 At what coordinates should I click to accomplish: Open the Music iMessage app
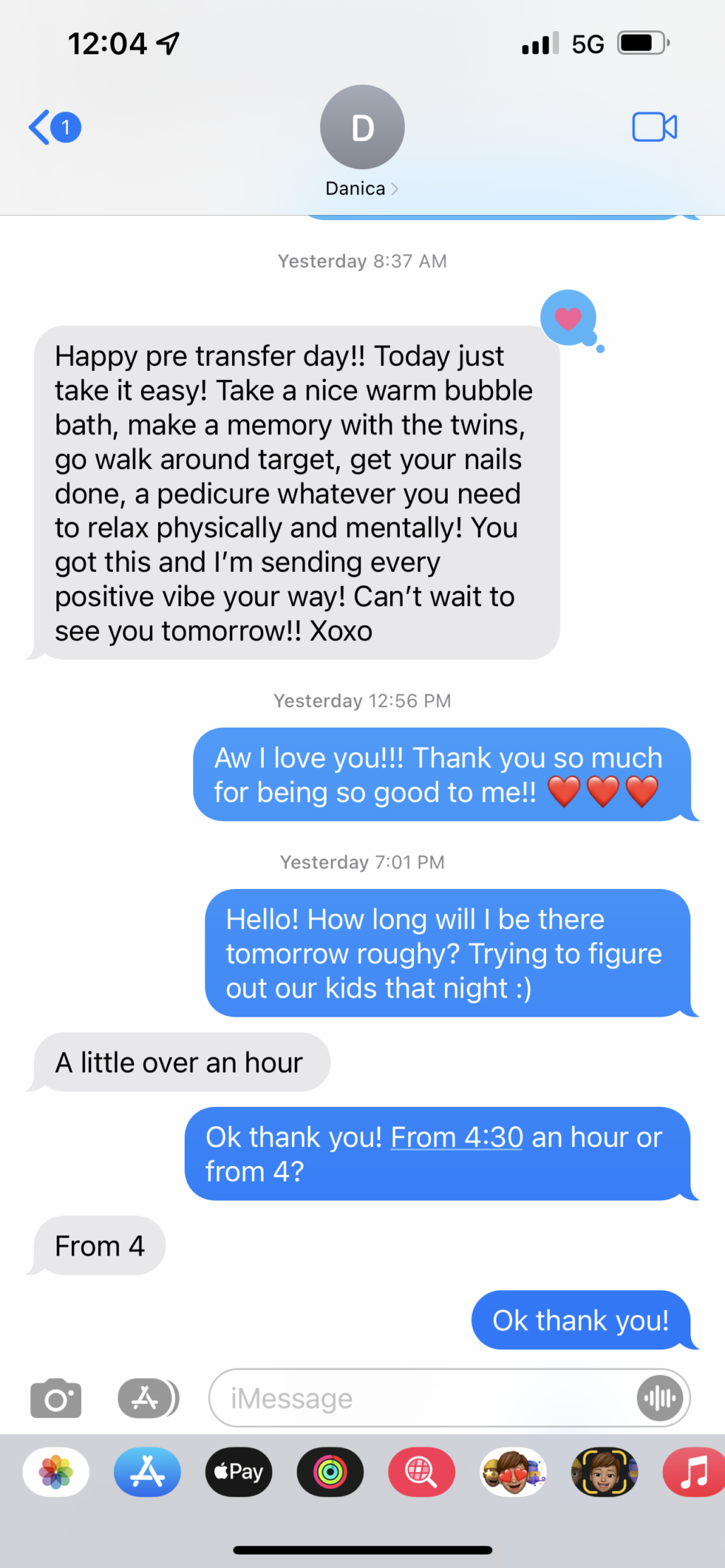(x=694, y=1472)
